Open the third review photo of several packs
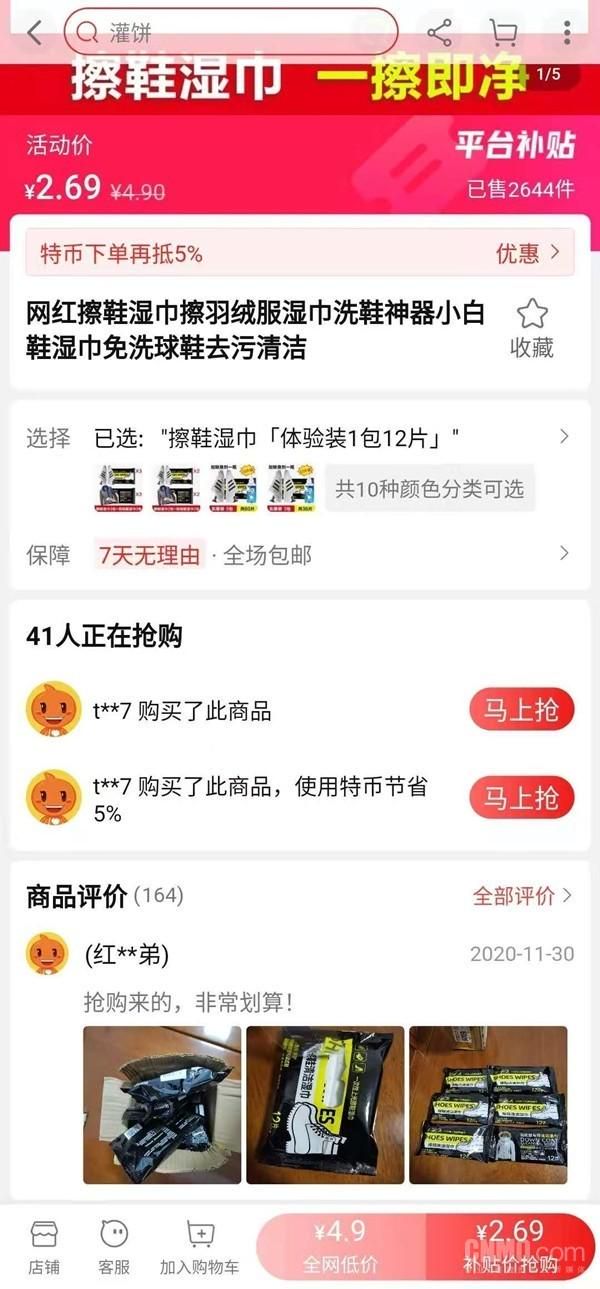Viewport: 600px width, 1289px height. (x=488, y=1105)
